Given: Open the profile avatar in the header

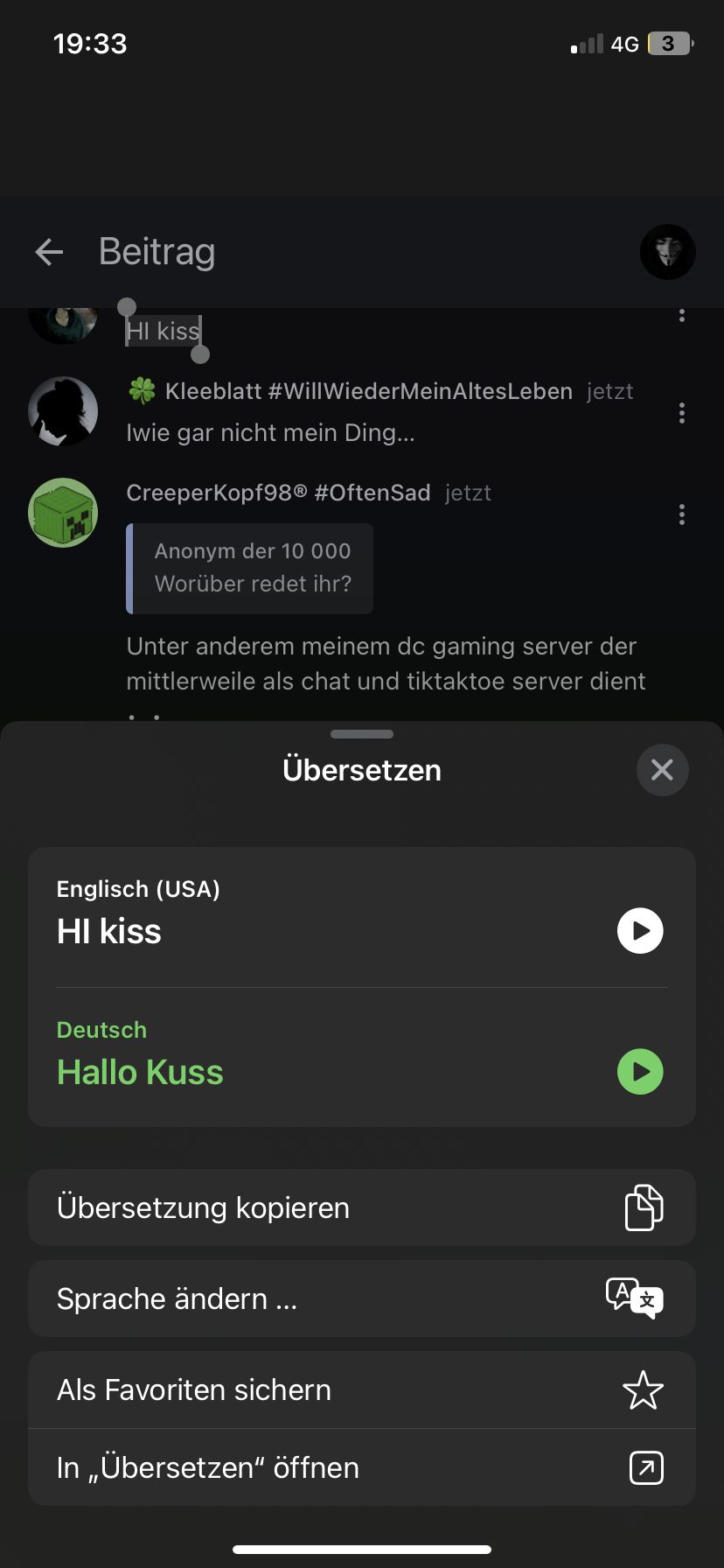Looking at the screenshot, I should pos(667,252).
